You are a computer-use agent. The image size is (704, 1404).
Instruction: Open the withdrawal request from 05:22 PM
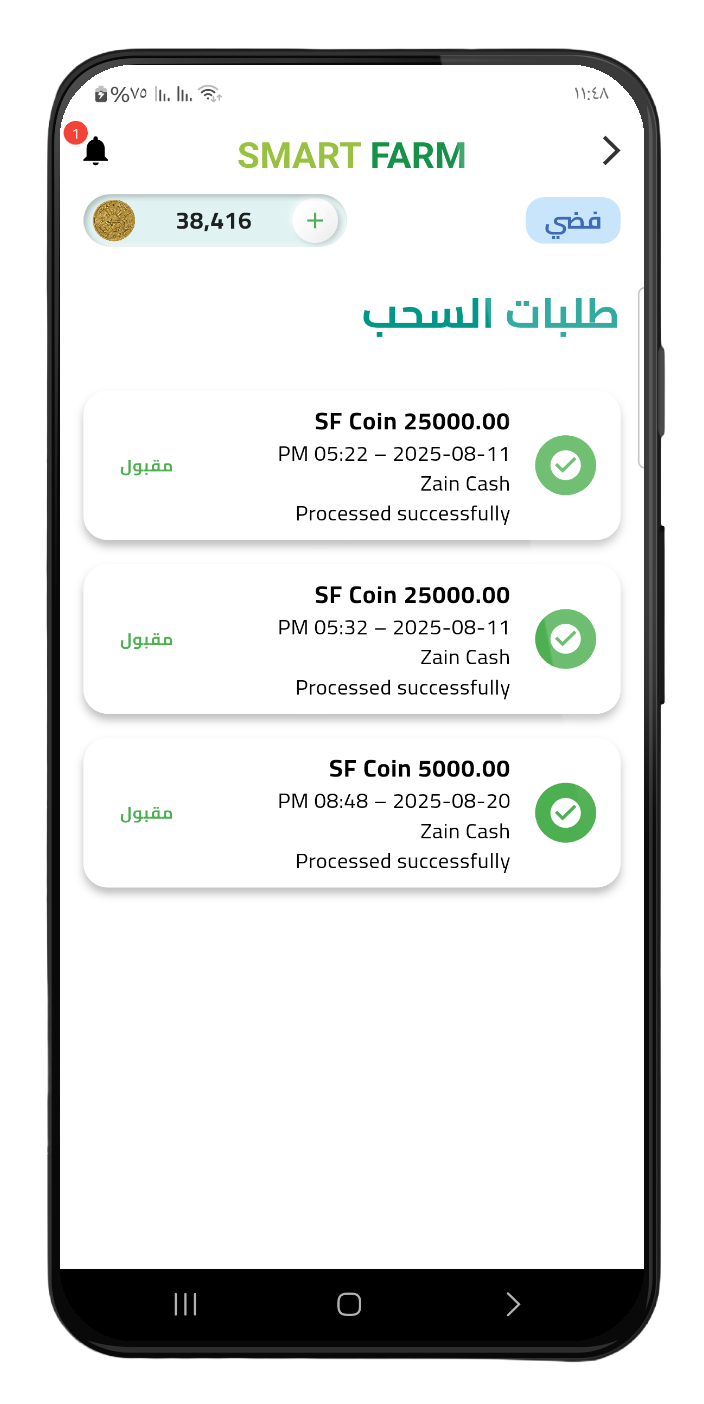click(x=352, y=465)
